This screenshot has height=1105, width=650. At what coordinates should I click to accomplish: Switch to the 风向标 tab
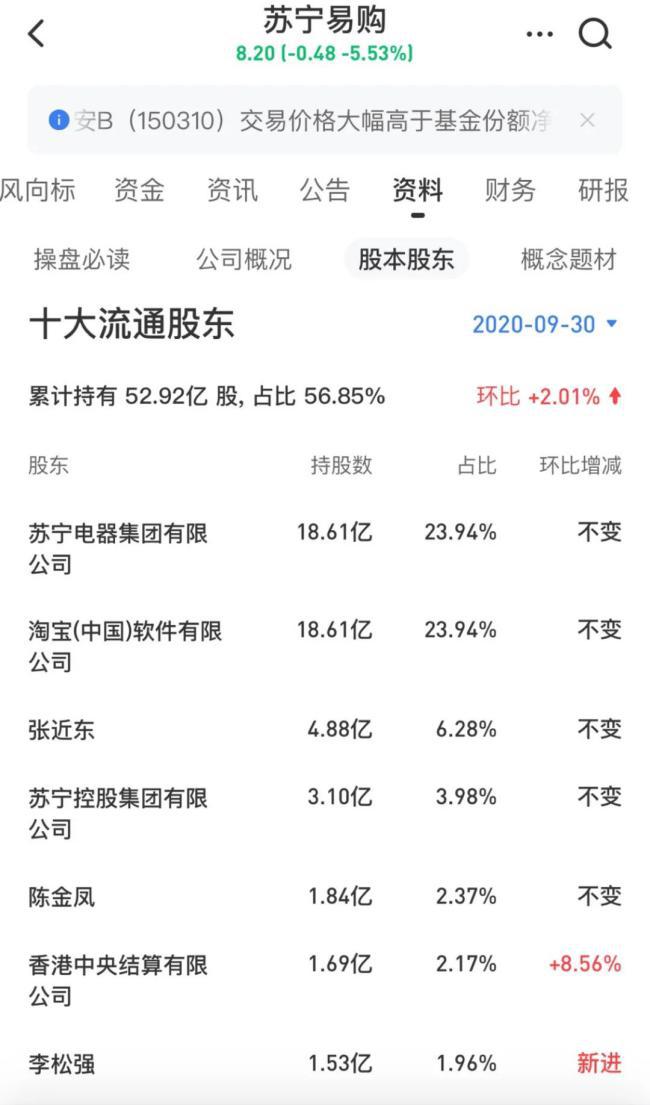37,190
